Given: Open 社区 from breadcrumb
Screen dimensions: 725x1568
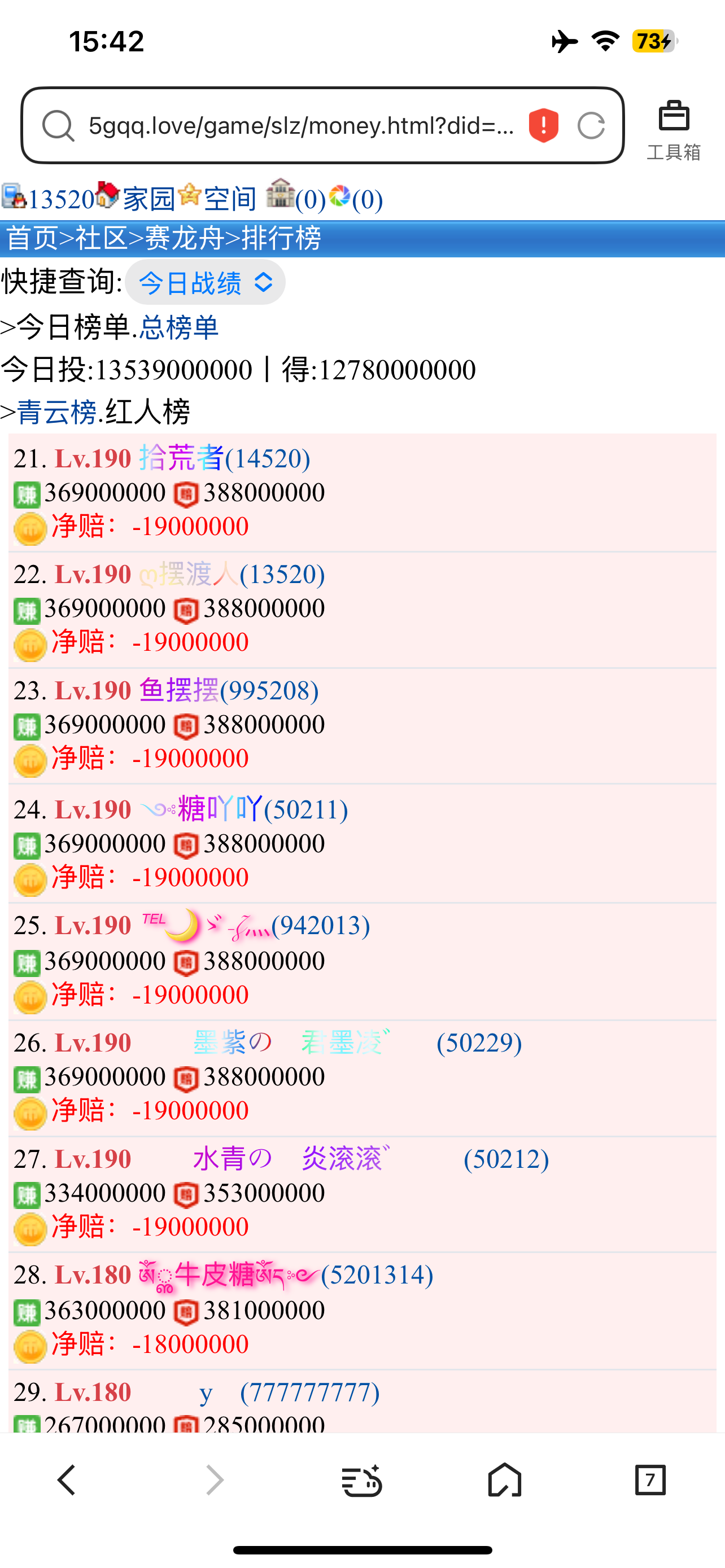Looking at the screenshot, I should click(101, 238).
